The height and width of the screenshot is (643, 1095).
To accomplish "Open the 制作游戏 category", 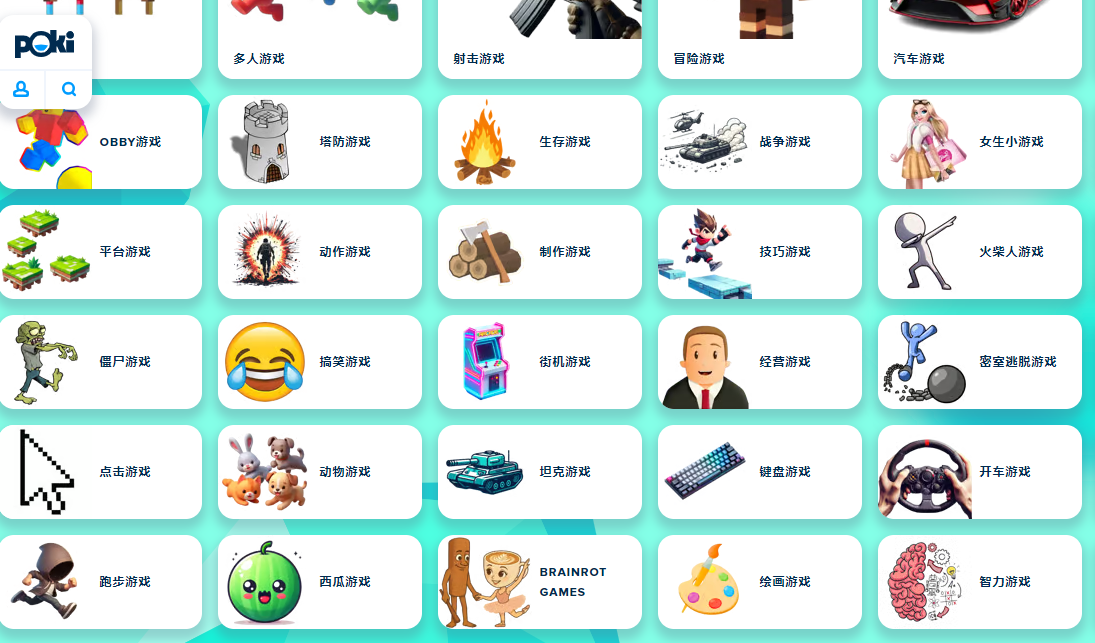I will point(540,252).
